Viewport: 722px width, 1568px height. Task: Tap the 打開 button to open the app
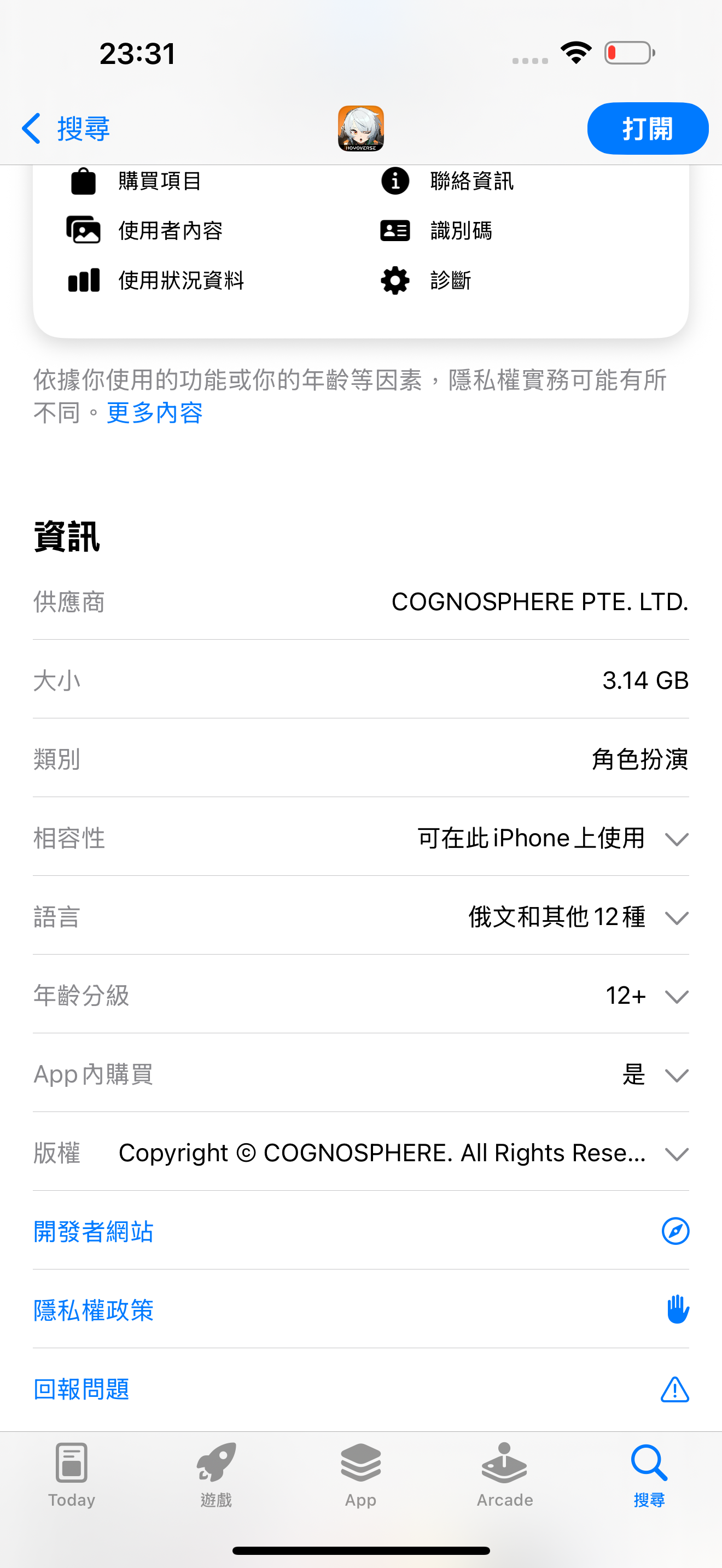[647, 128]
